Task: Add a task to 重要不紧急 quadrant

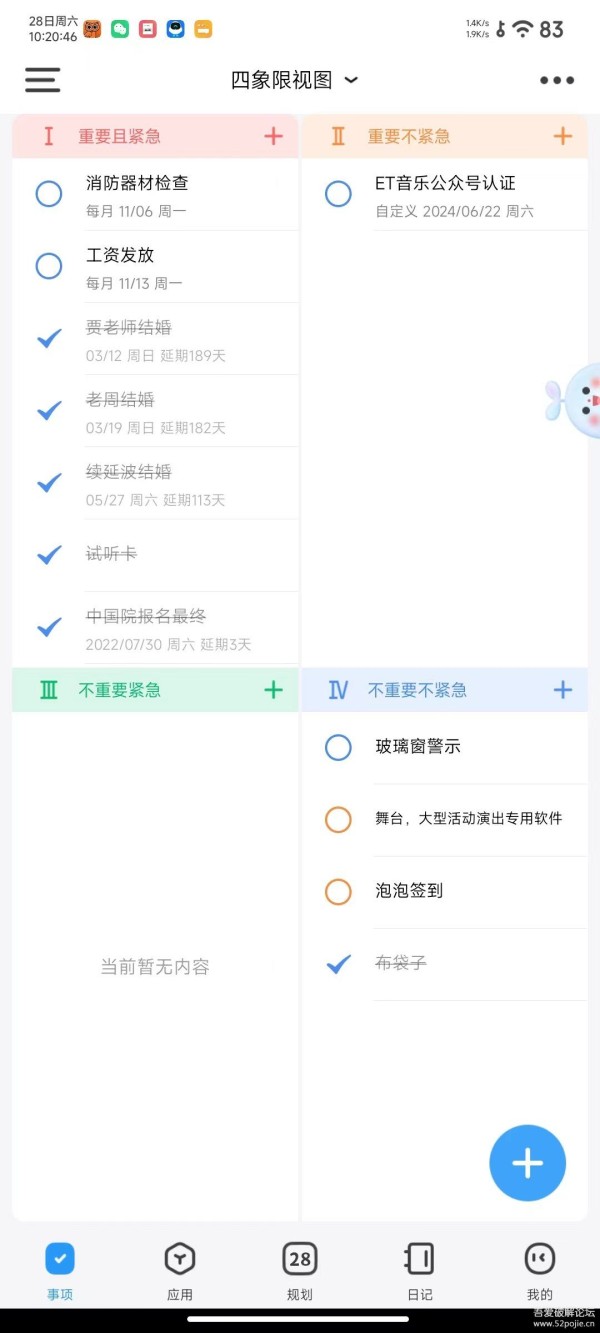Action: (563, 136)
